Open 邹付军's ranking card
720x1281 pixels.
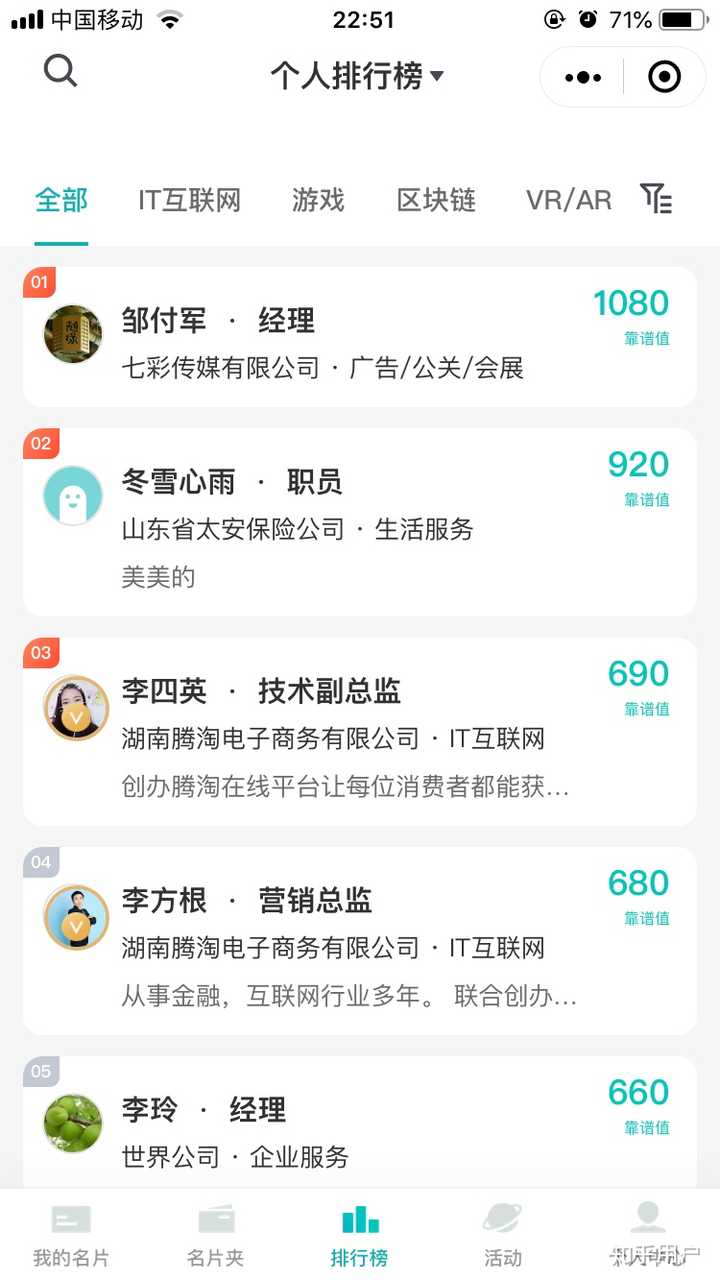point(359,337)
